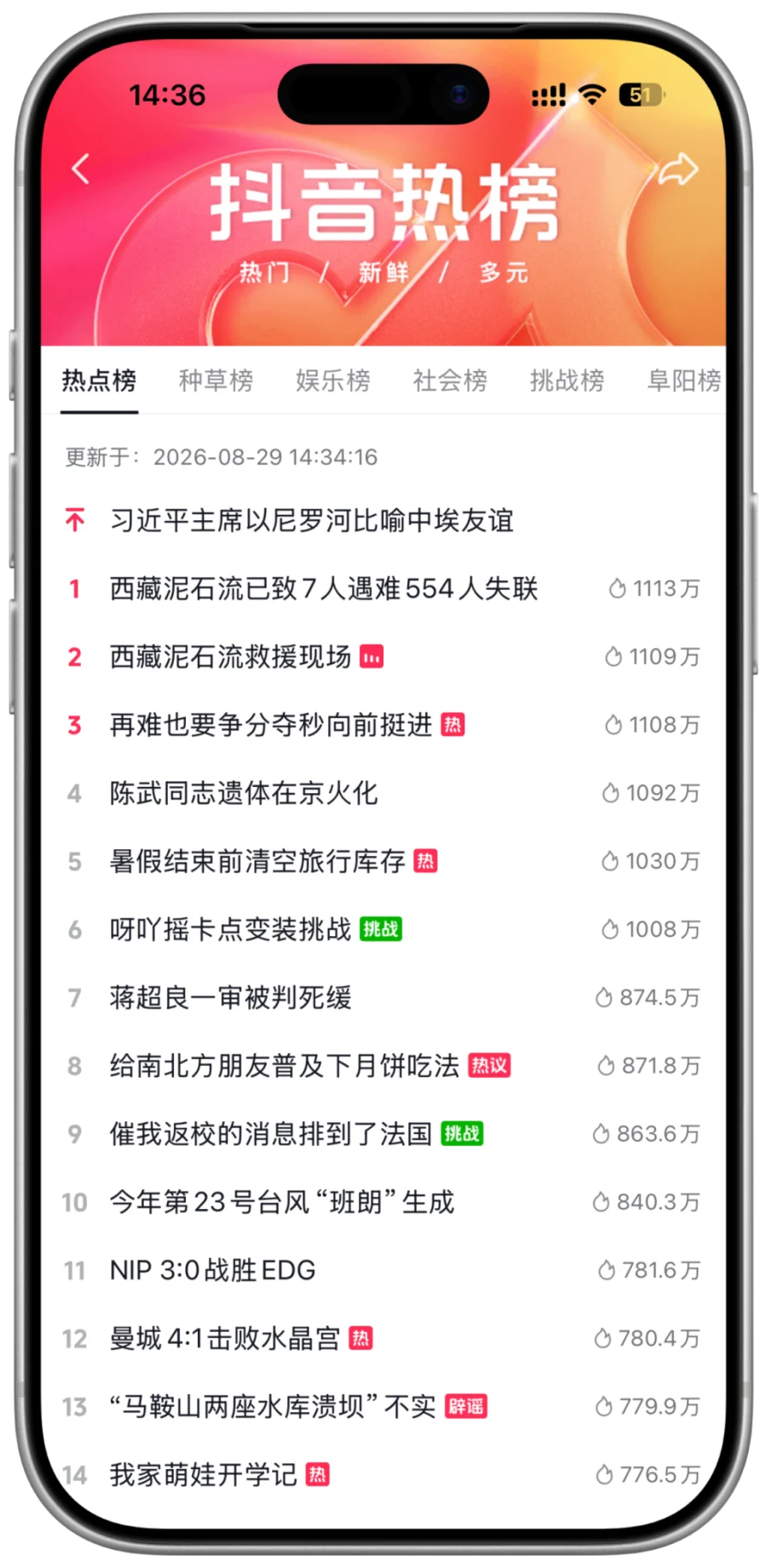
Task: Open topic 给南北方朋友普及下月饼吃法
Action: (x=383, y=1066)
